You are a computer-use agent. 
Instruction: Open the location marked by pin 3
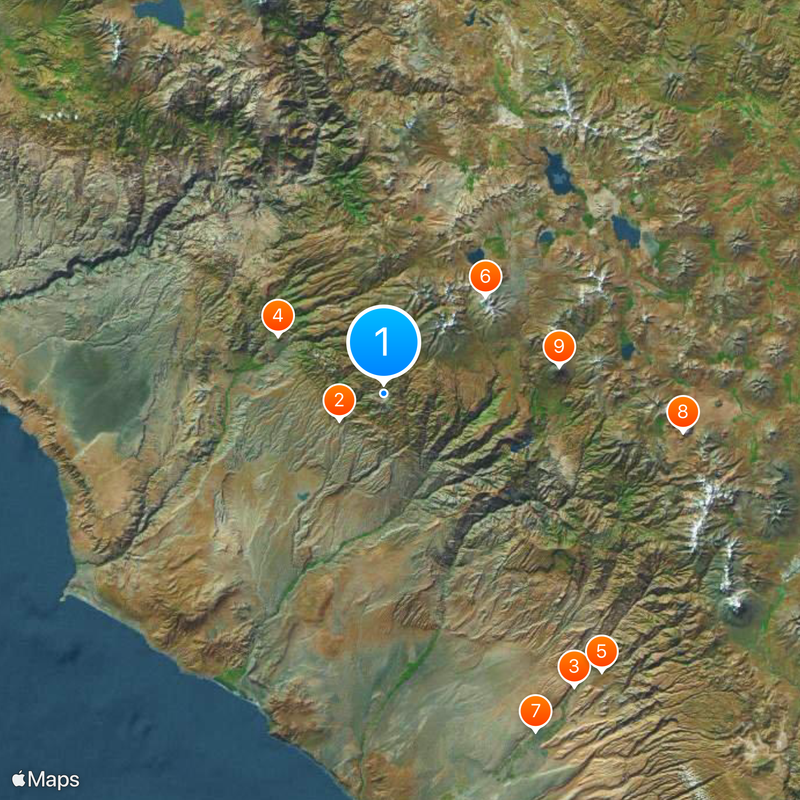tap(574, 666)
